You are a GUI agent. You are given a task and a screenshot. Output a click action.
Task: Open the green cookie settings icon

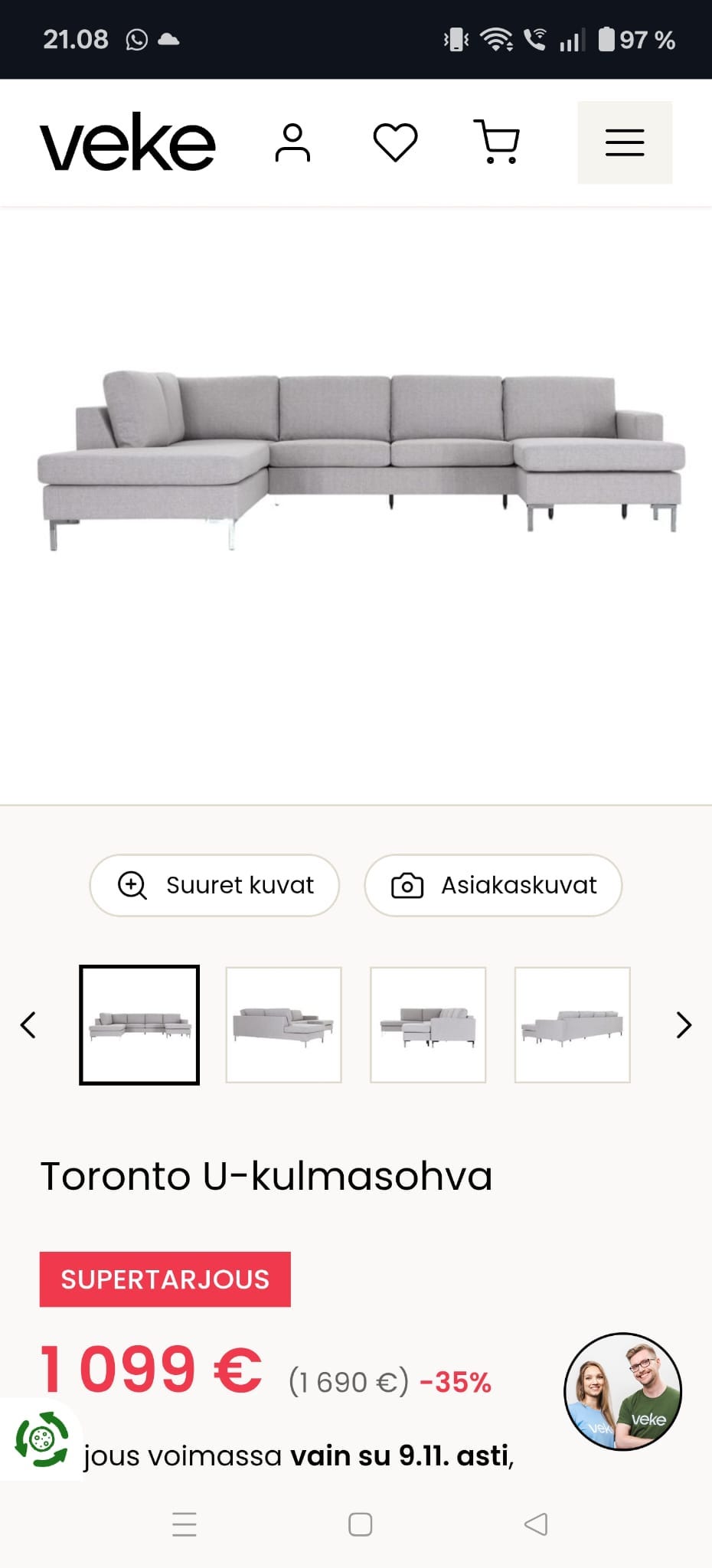tap(41, 1439)
